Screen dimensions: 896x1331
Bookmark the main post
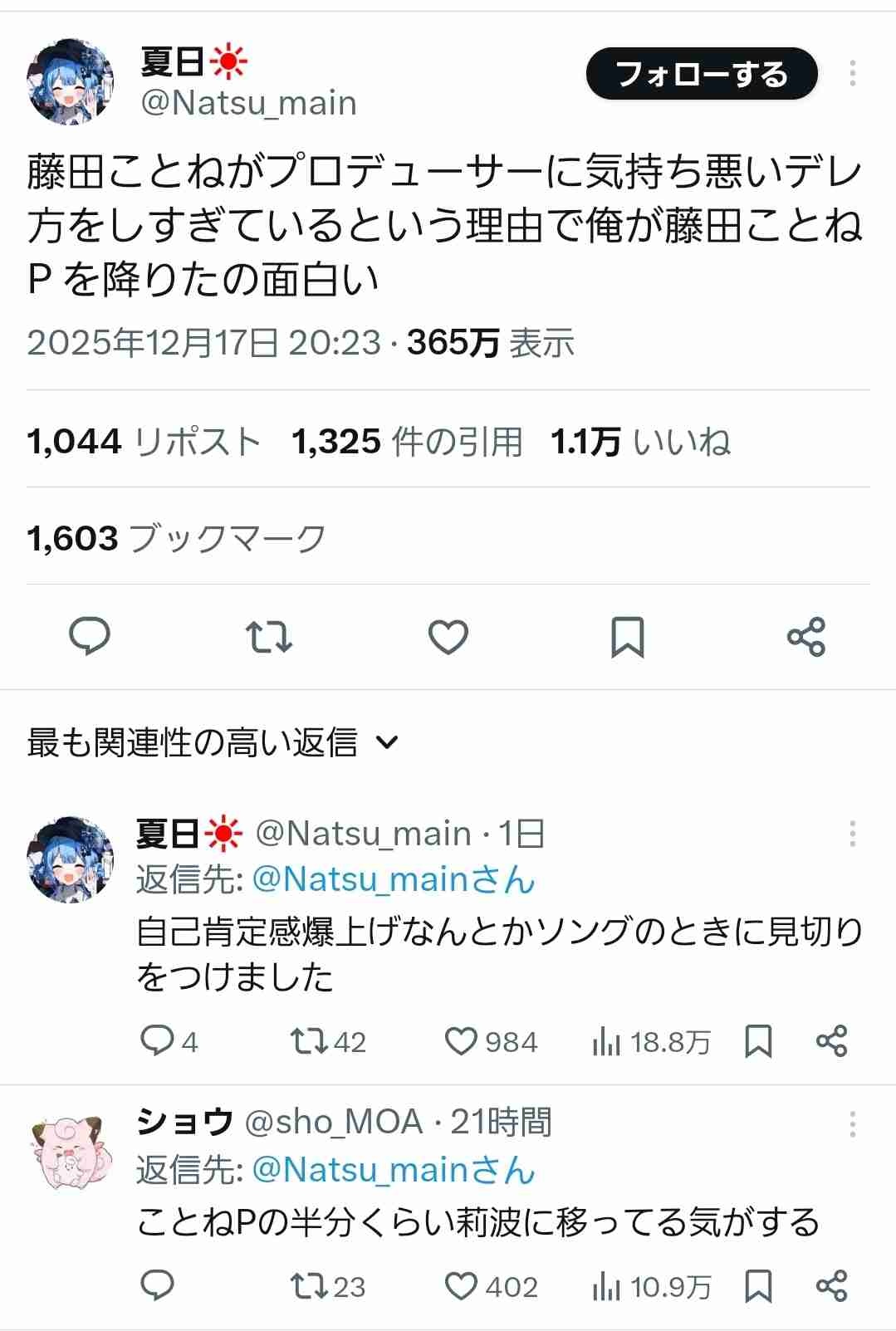point(627,637)
